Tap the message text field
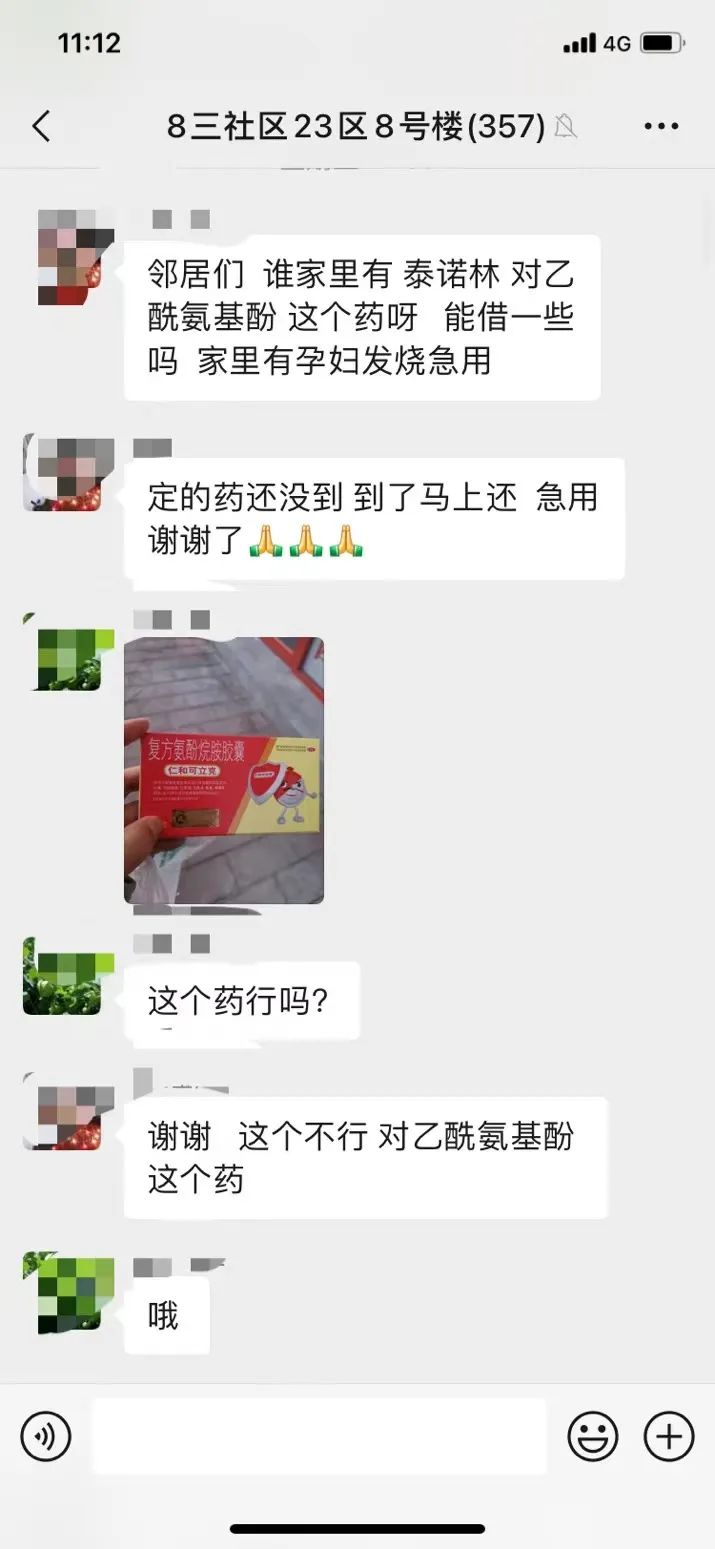 click(x=320, y=1437)
